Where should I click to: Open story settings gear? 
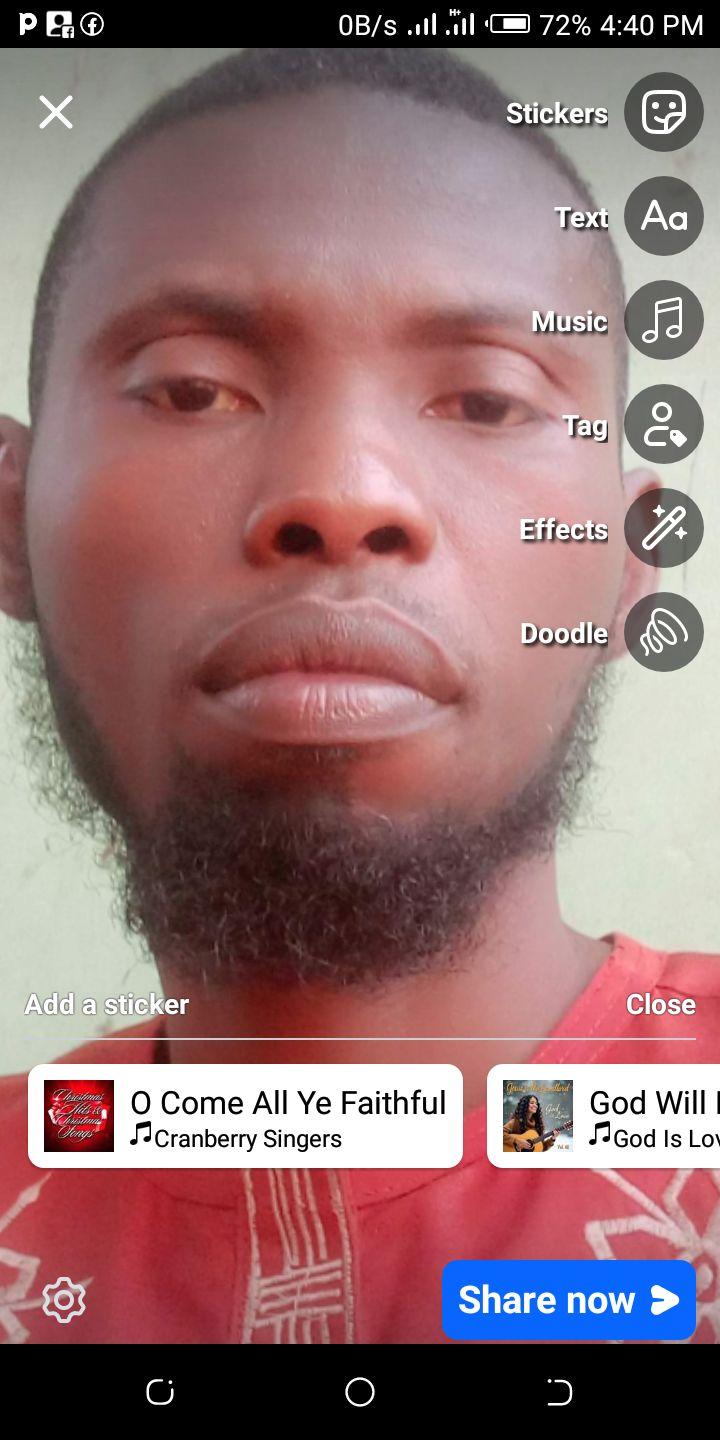pyautogui.click(x=64, y=1300)
